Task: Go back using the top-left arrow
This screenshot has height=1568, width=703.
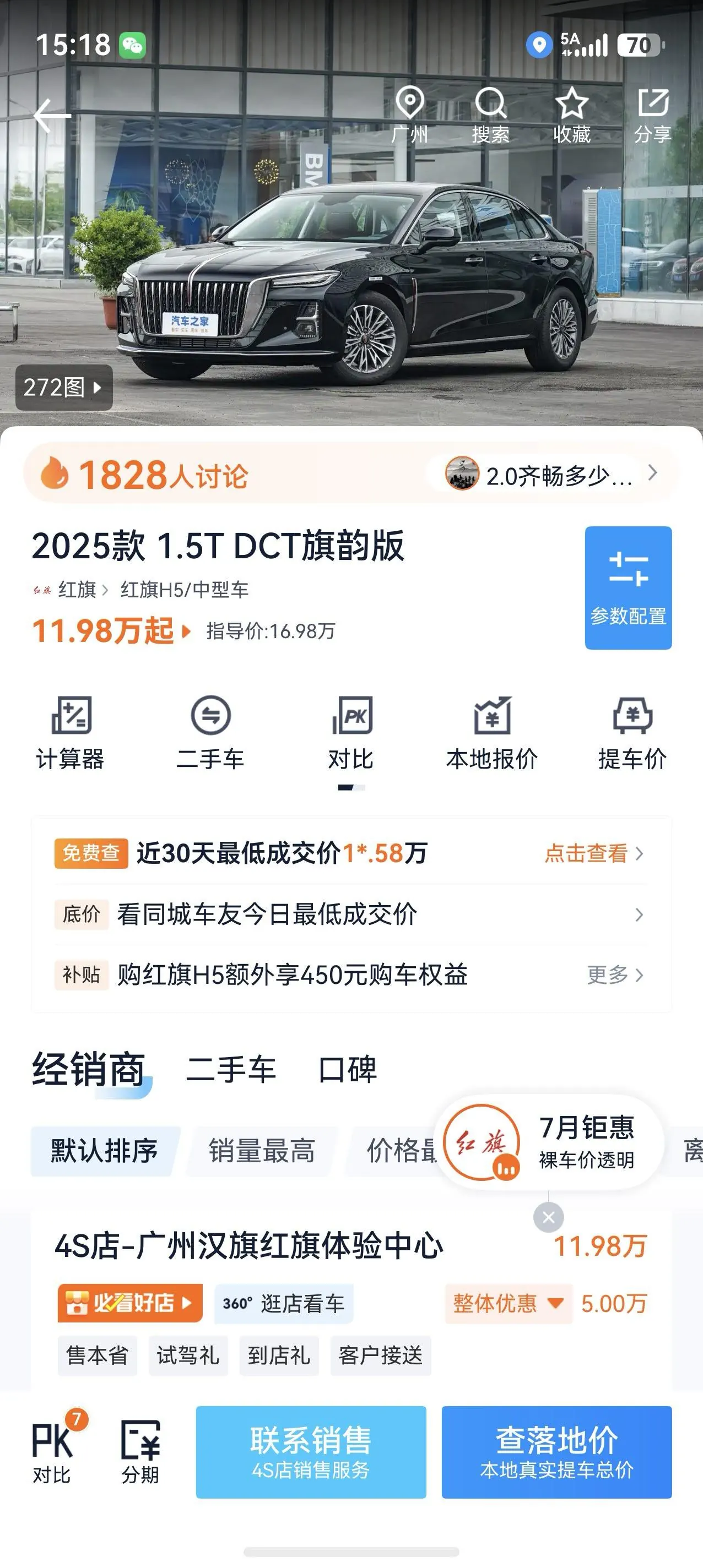Action: (52, 115)
